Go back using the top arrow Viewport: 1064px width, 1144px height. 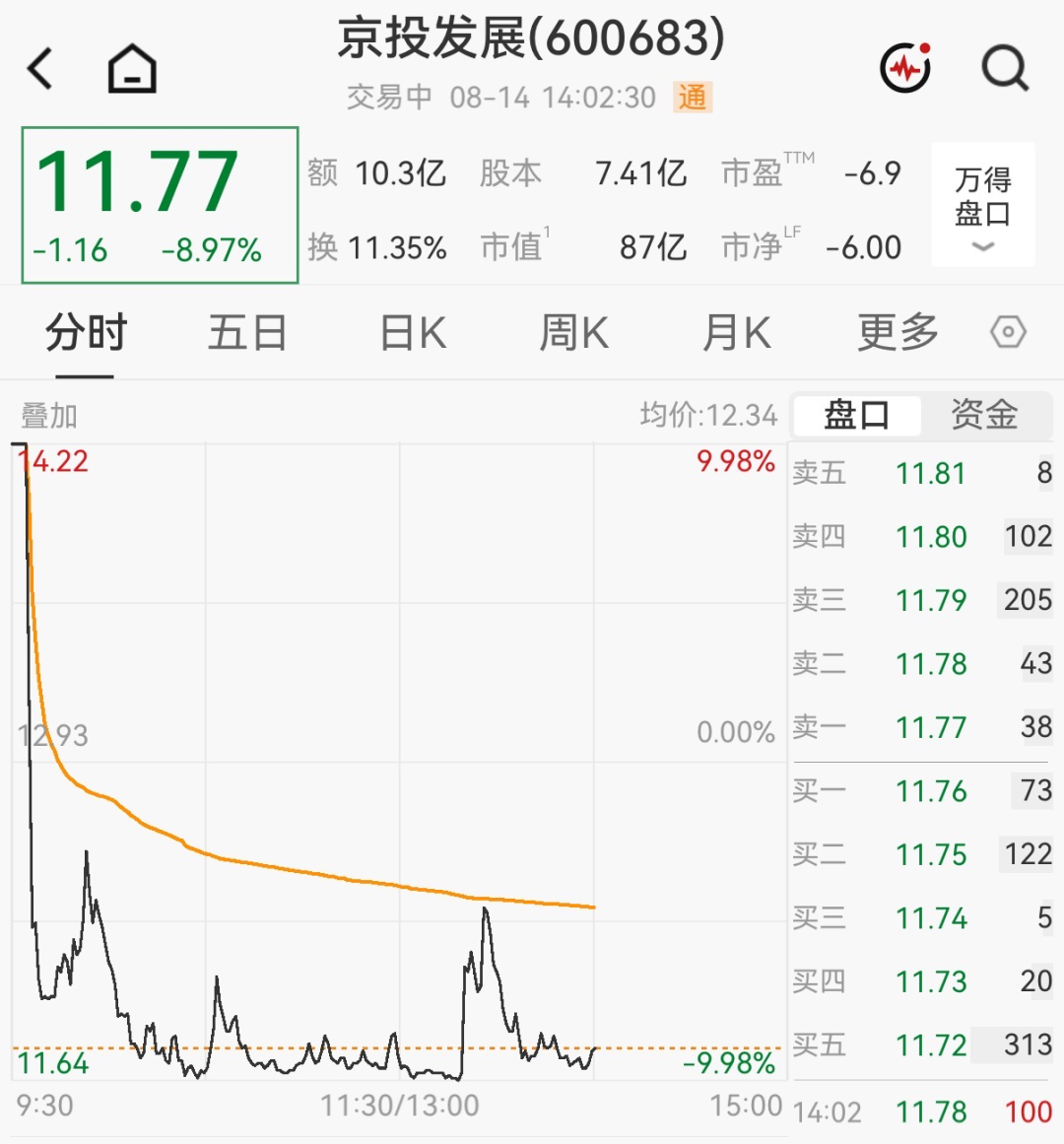[x=40, y=69]
